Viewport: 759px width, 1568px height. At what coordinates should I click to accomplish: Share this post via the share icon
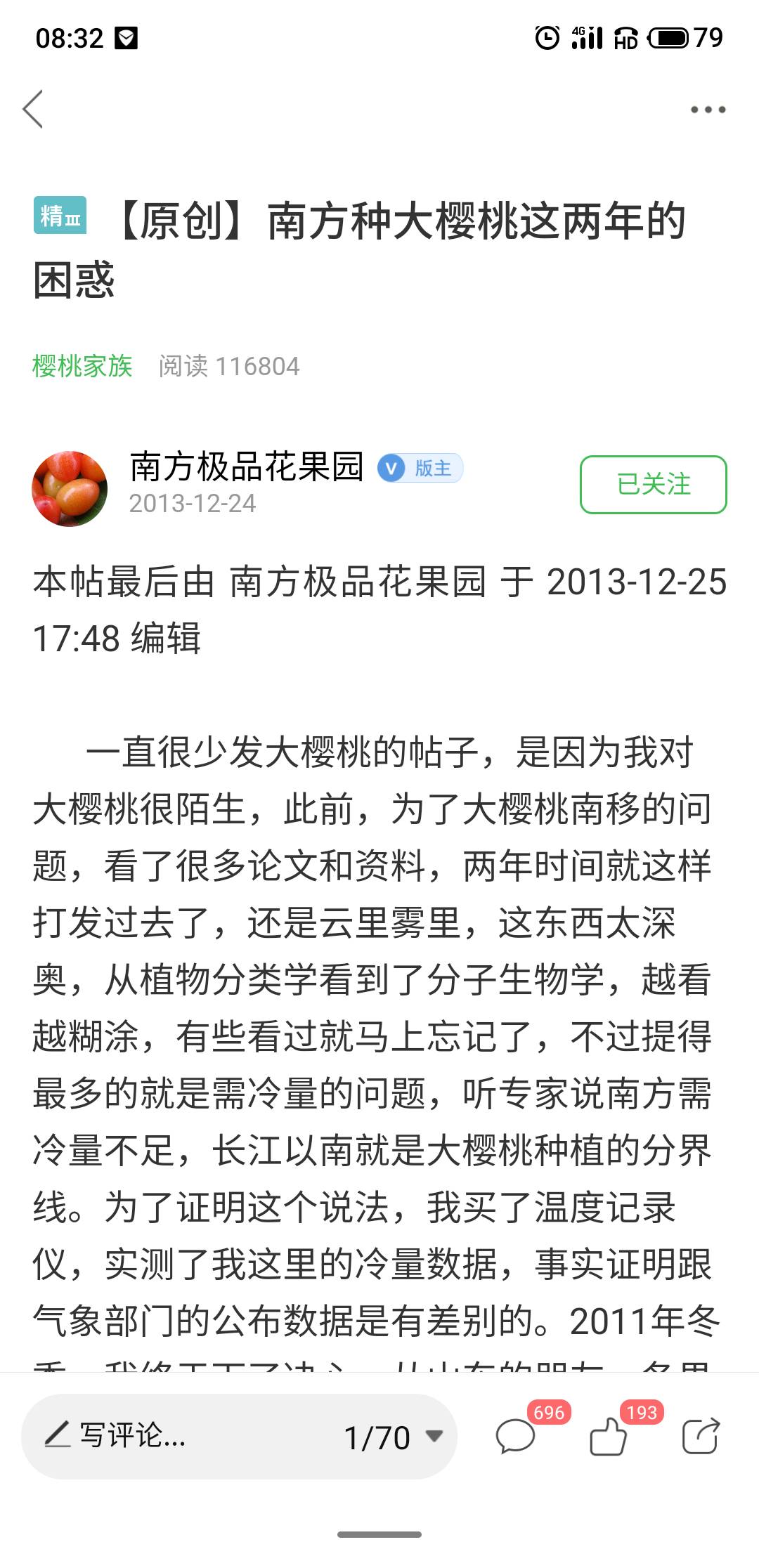coord(701,1435)
